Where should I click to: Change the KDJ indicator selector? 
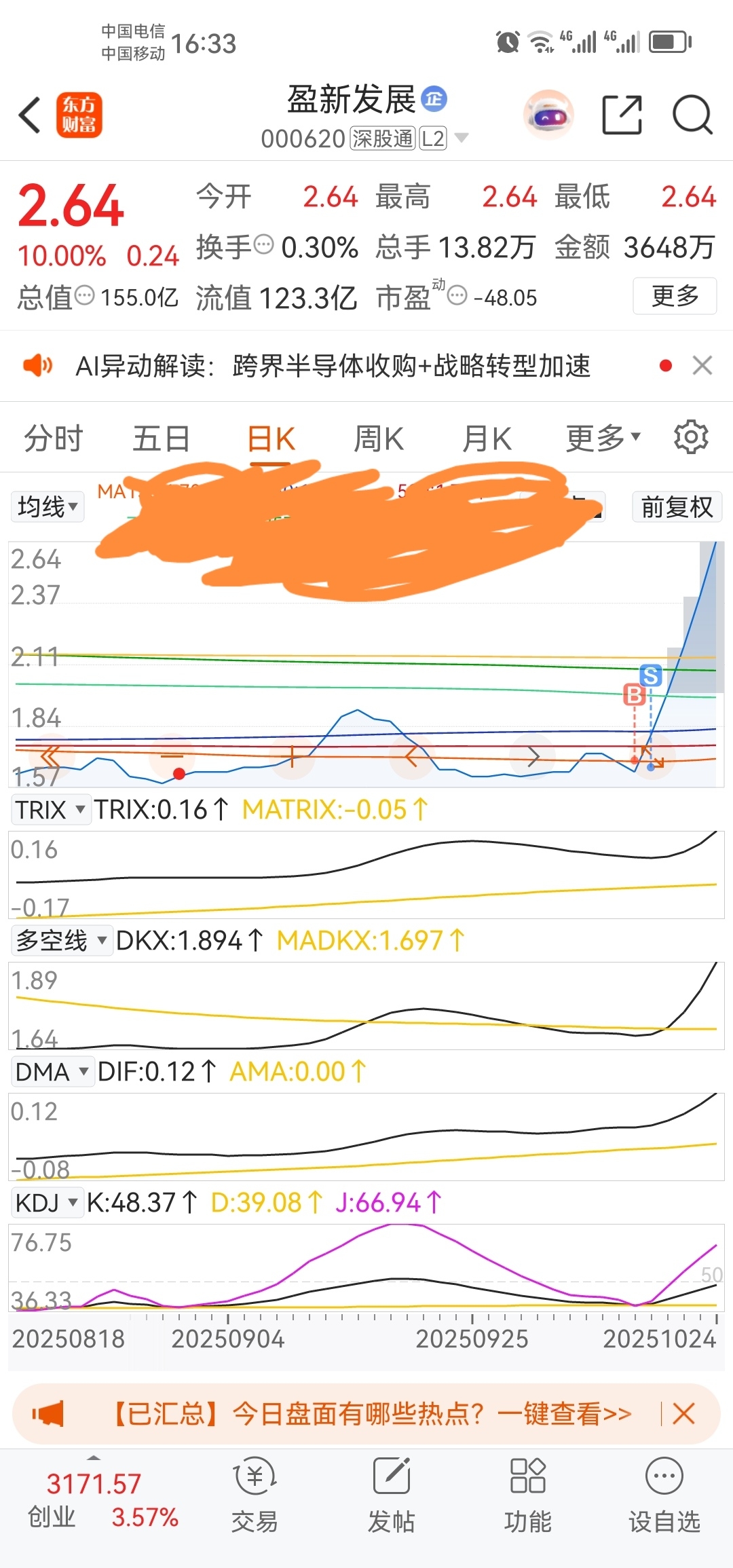[x=46, y=1202]
